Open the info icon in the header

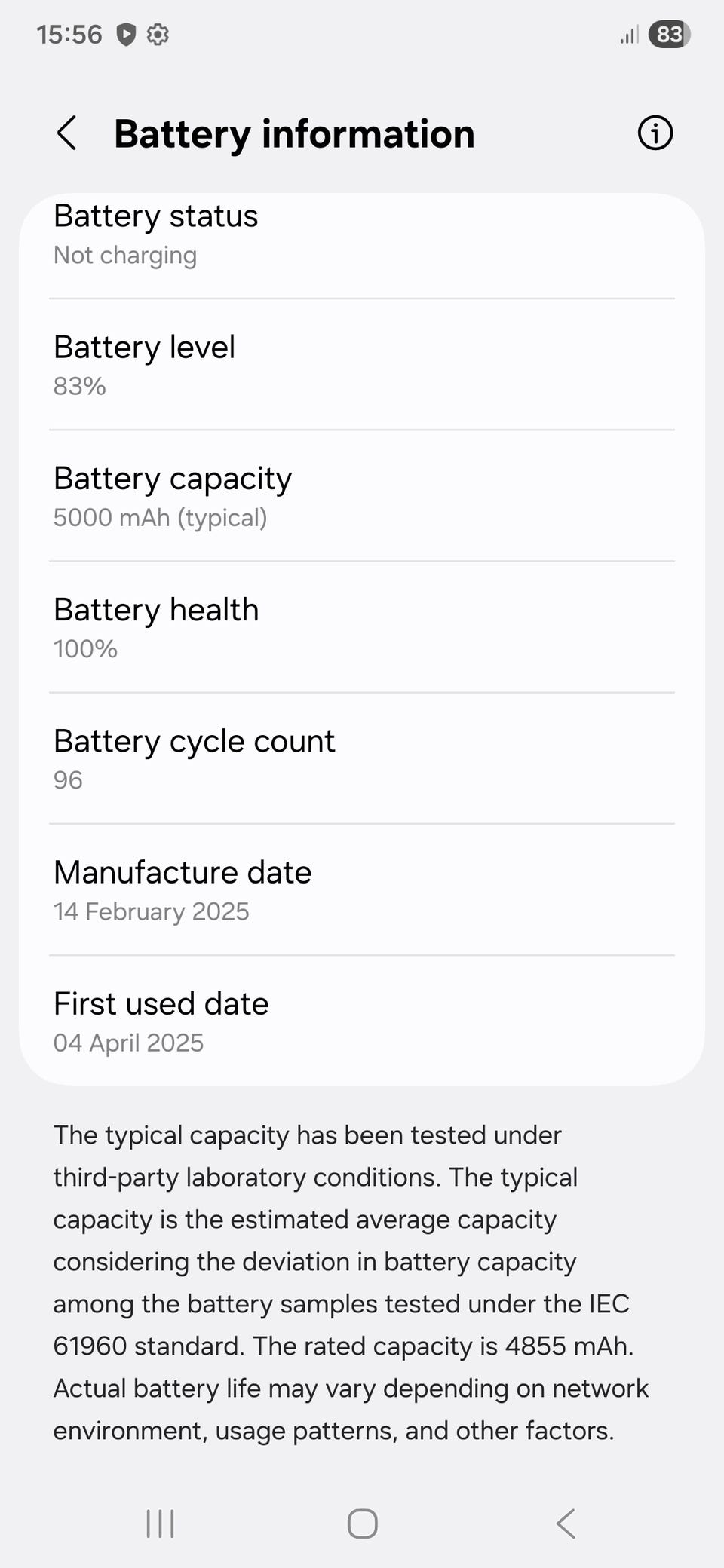[x=655, y=133]
